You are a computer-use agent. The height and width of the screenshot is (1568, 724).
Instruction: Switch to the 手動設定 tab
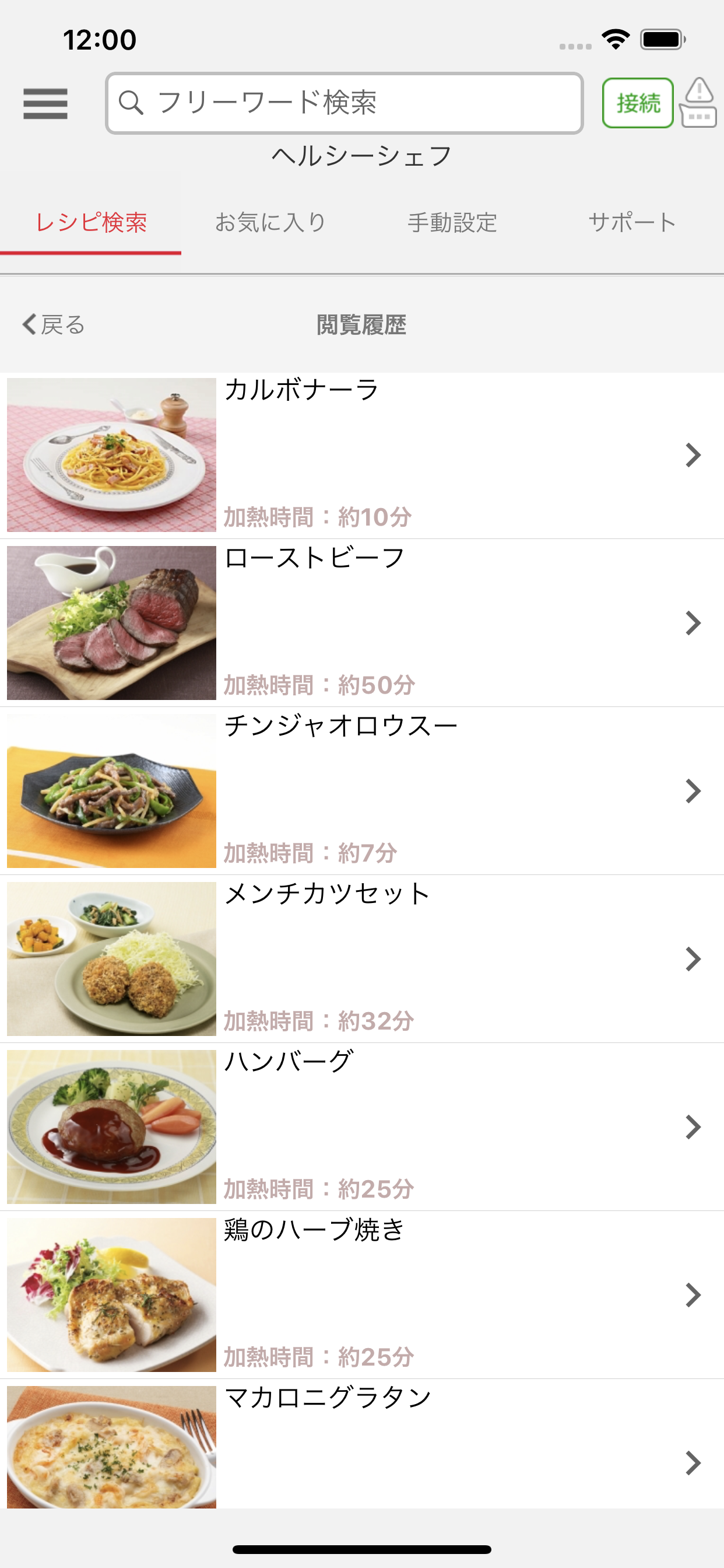(452, 223)
